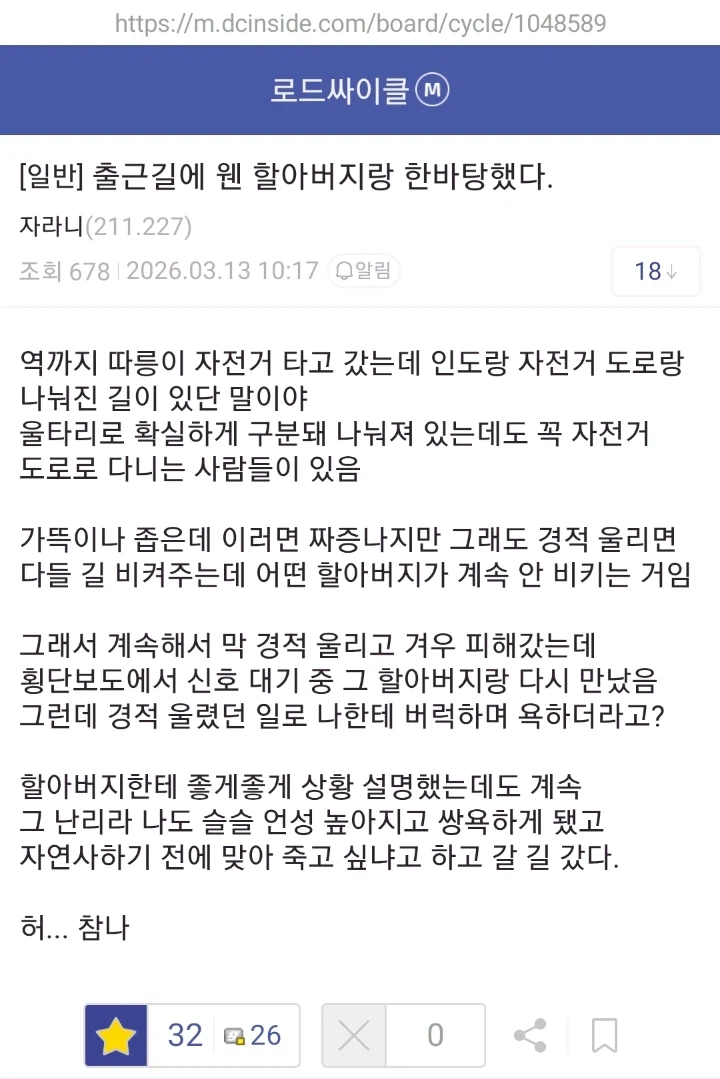Recommend the post using the star icon
The height and width of the screenshot is (1079, 720).
(x=117, y=1035)
